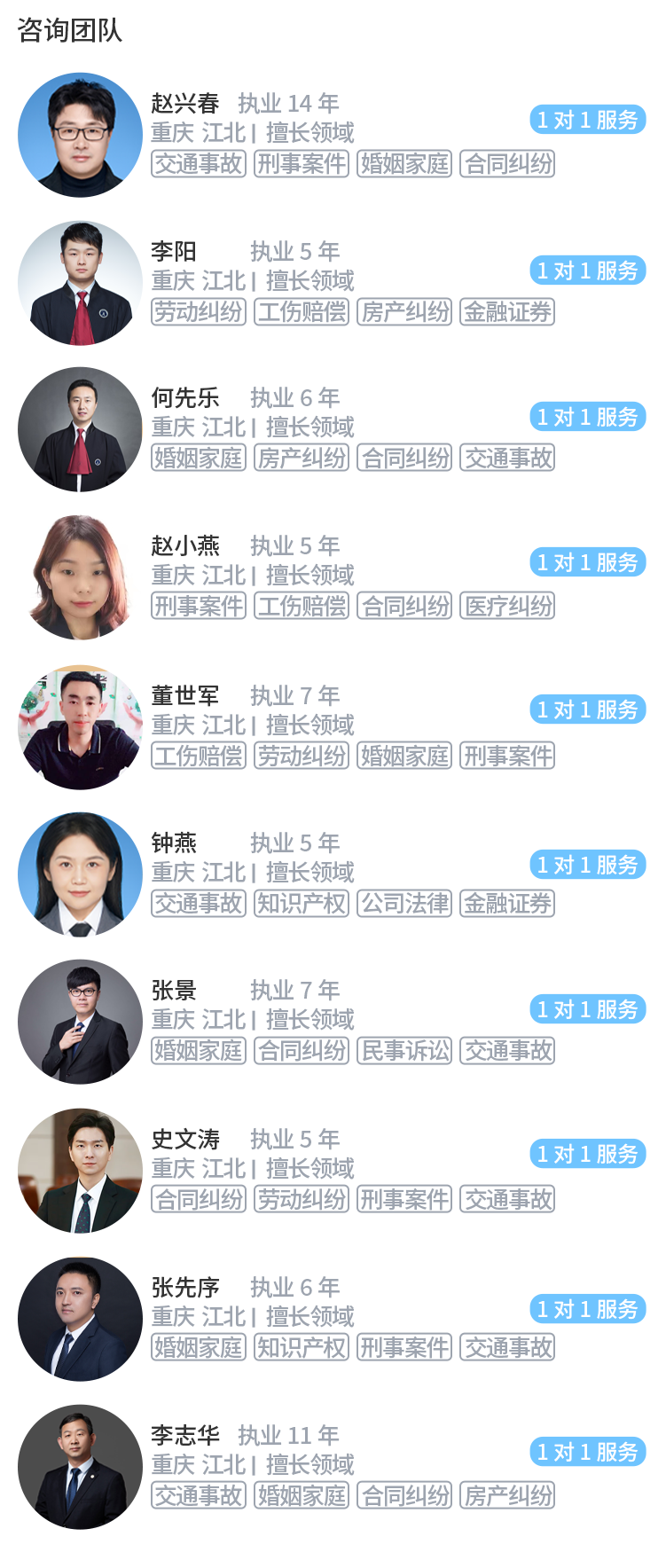Screen dimensions: 666x1568
Task: Open 张景's lawyer details
Action: click(174, 991)
